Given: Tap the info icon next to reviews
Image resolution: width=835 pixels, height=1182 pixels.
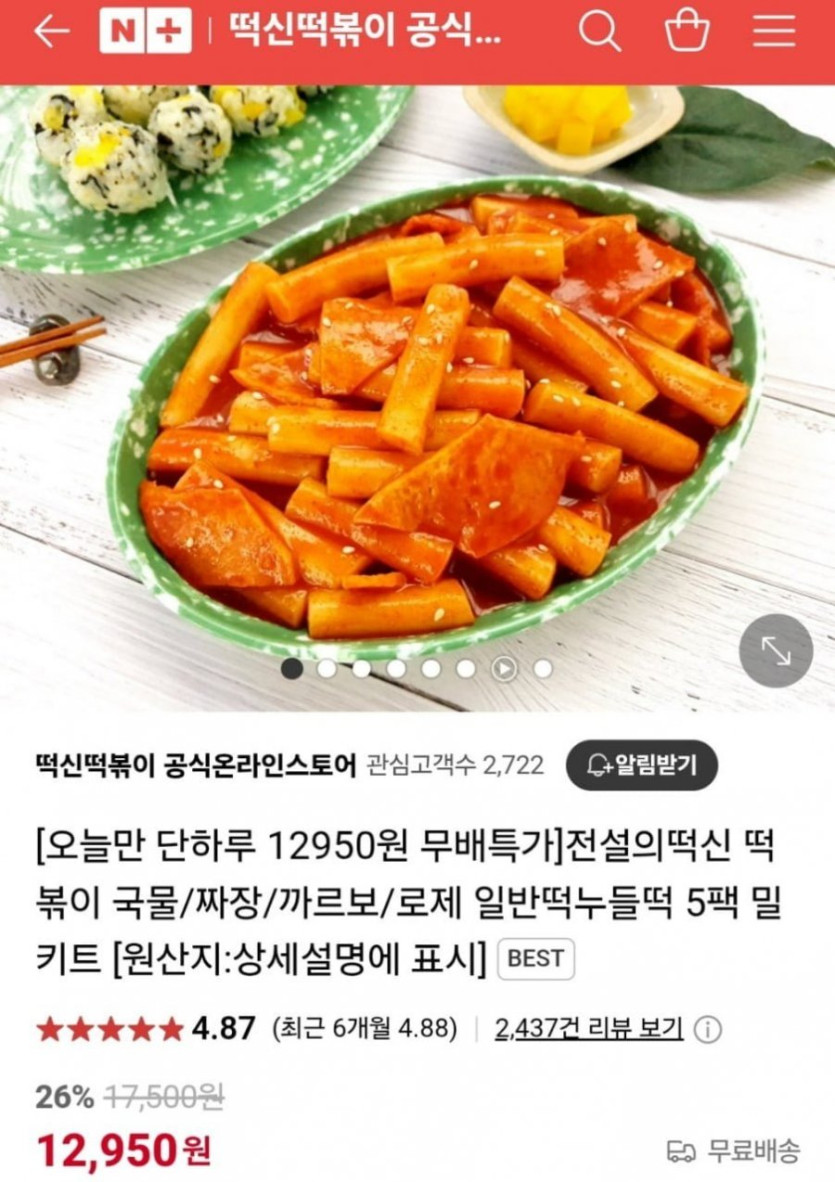Looking at the screenshot, I should [x=707, y=1029].
